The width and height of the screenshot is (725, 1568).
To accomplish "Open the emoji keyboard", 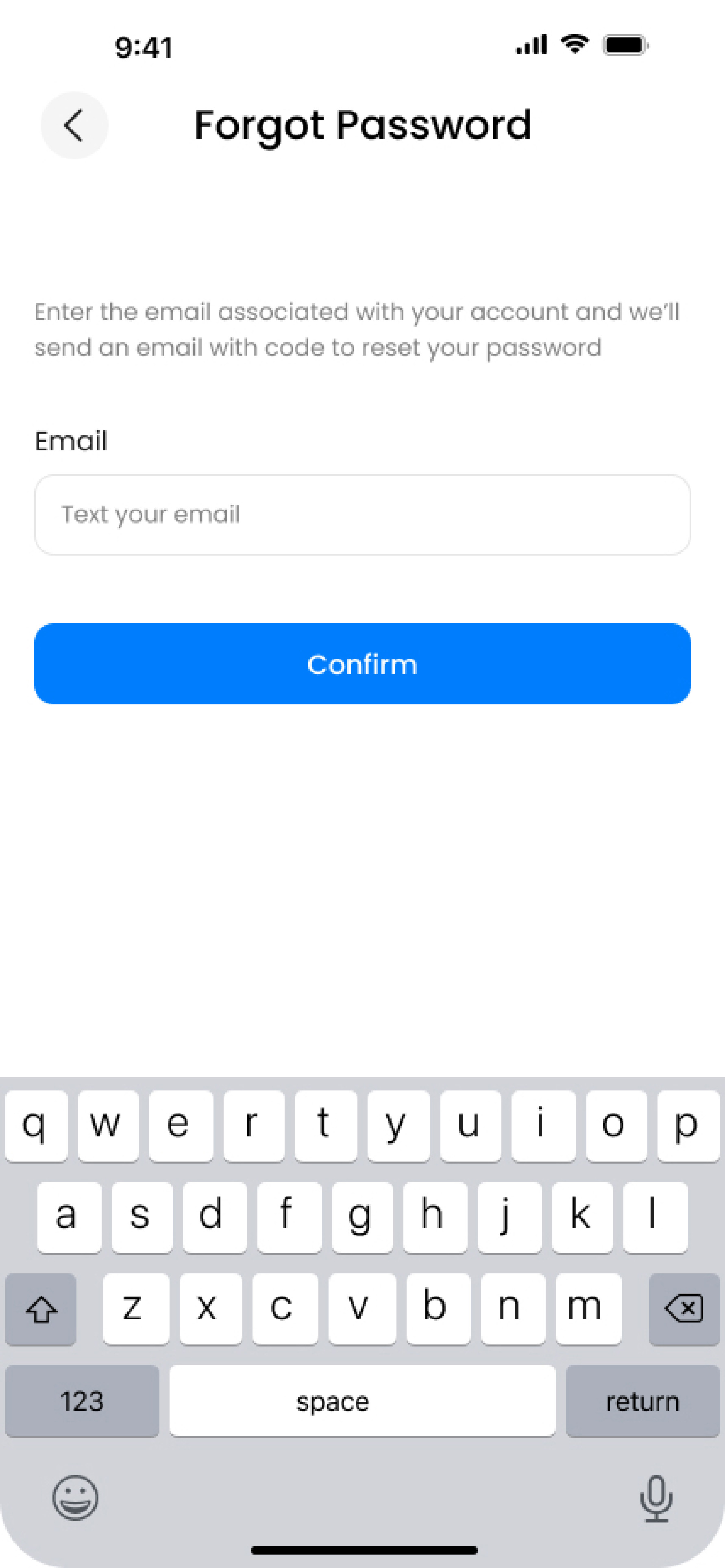I will (x=75, y=1497).
